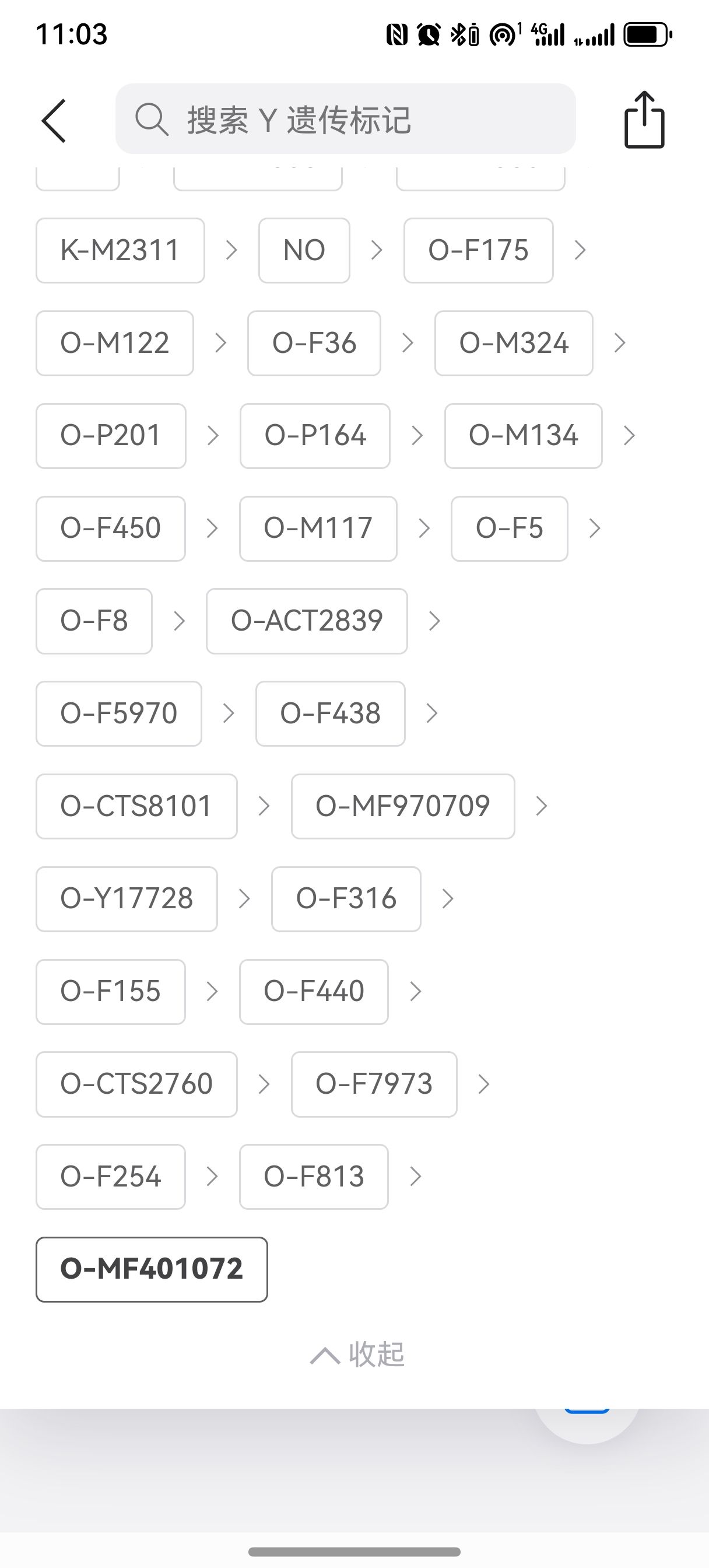Screen dimensions: 709x1568
Task: Select the O-M134 chip
Action: click(x=523, y=436)
